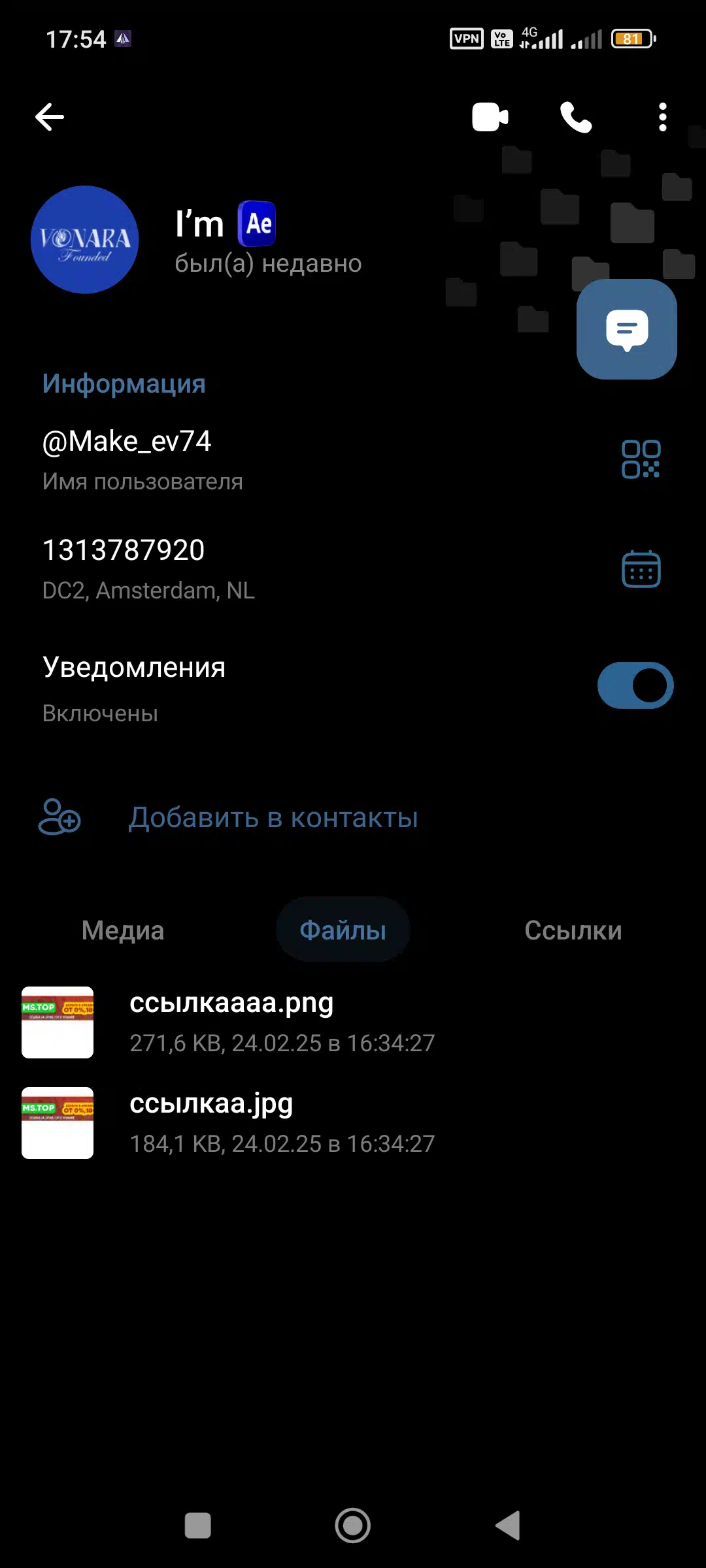Select the Файлы tab
Viewport: 706px width, 1568px height.
click(x=343, y=930)
